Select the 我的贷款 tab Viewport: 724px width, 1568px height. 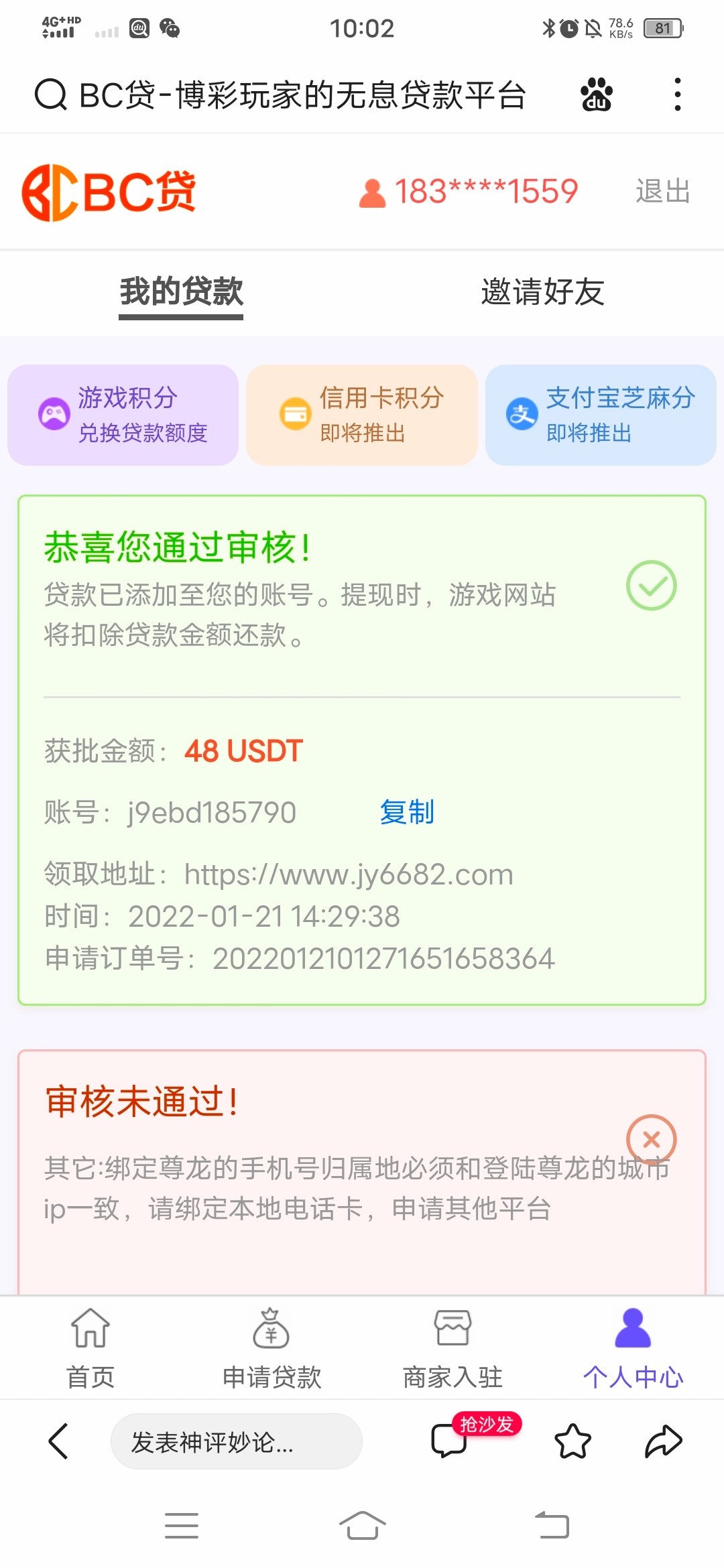click(x=181, y=292)
